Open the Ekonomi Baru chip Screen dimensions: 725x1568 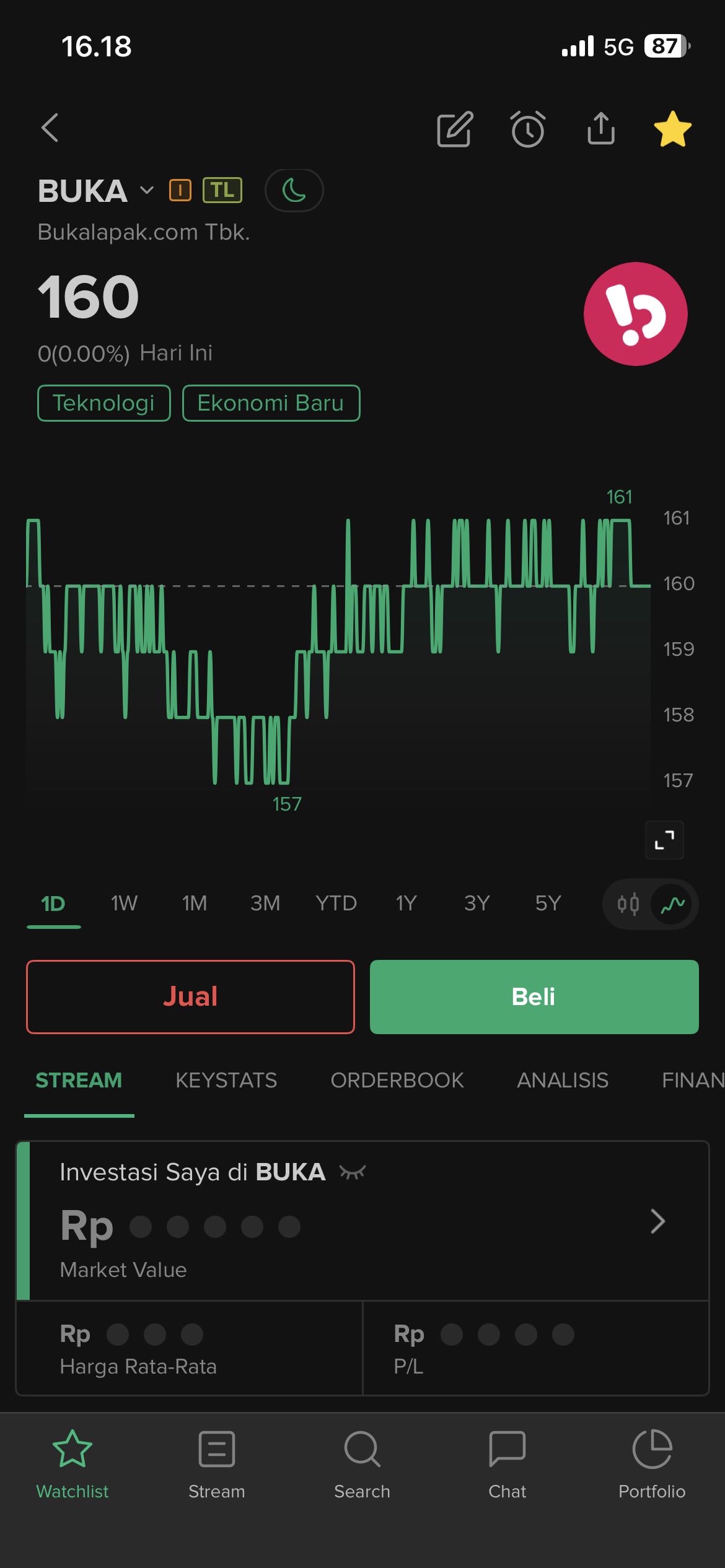(x=271, y=403)
